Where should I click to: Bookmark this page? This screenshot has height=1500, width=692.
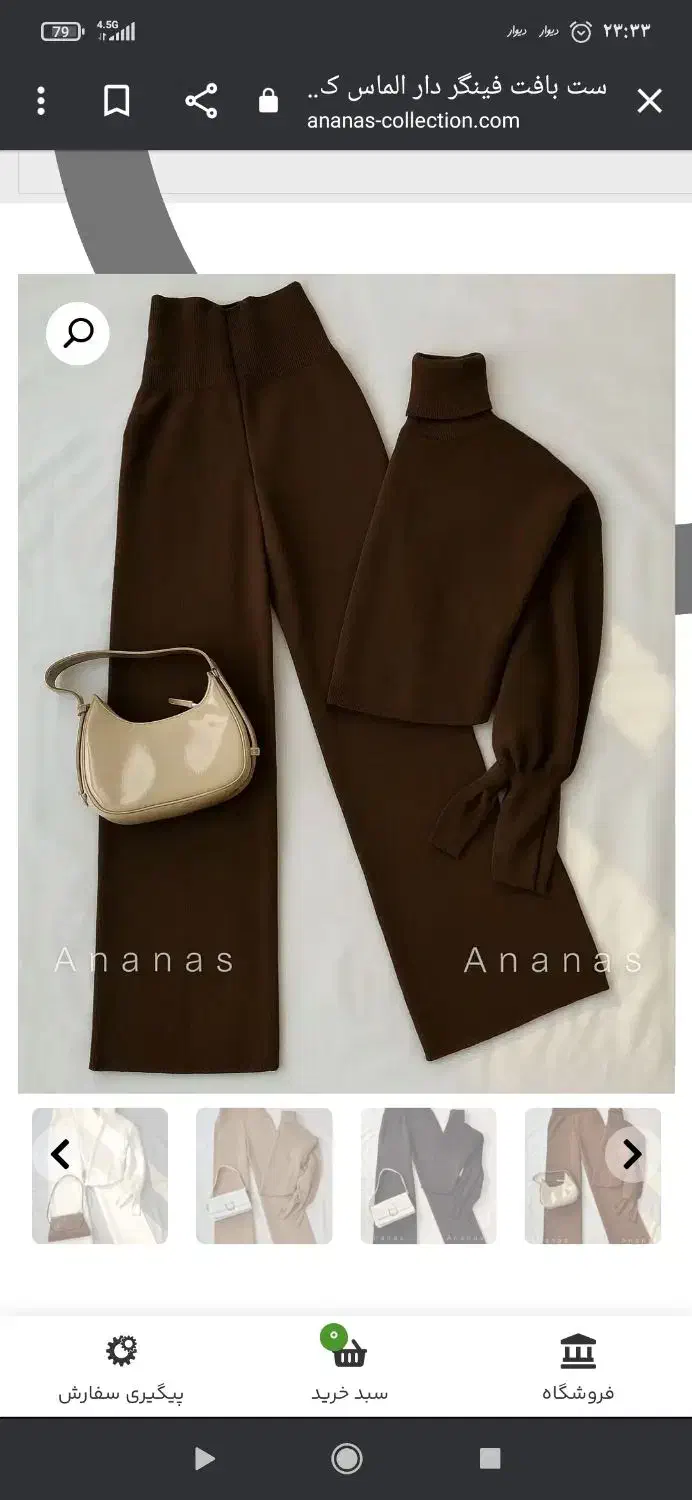click(x=117, y=101)
